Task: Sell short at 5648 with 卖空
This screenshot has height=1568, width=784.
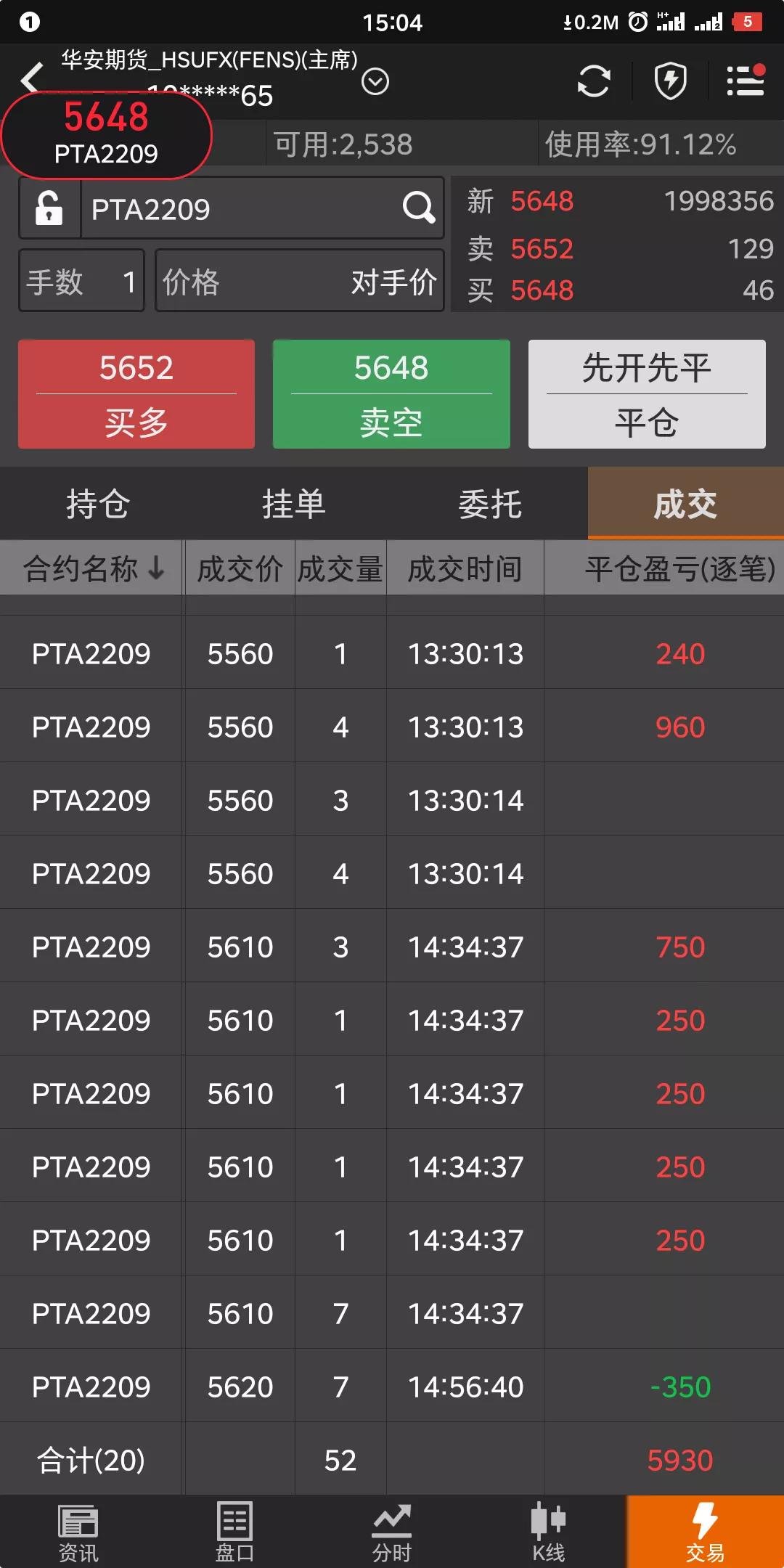Action: pos(391,394)
